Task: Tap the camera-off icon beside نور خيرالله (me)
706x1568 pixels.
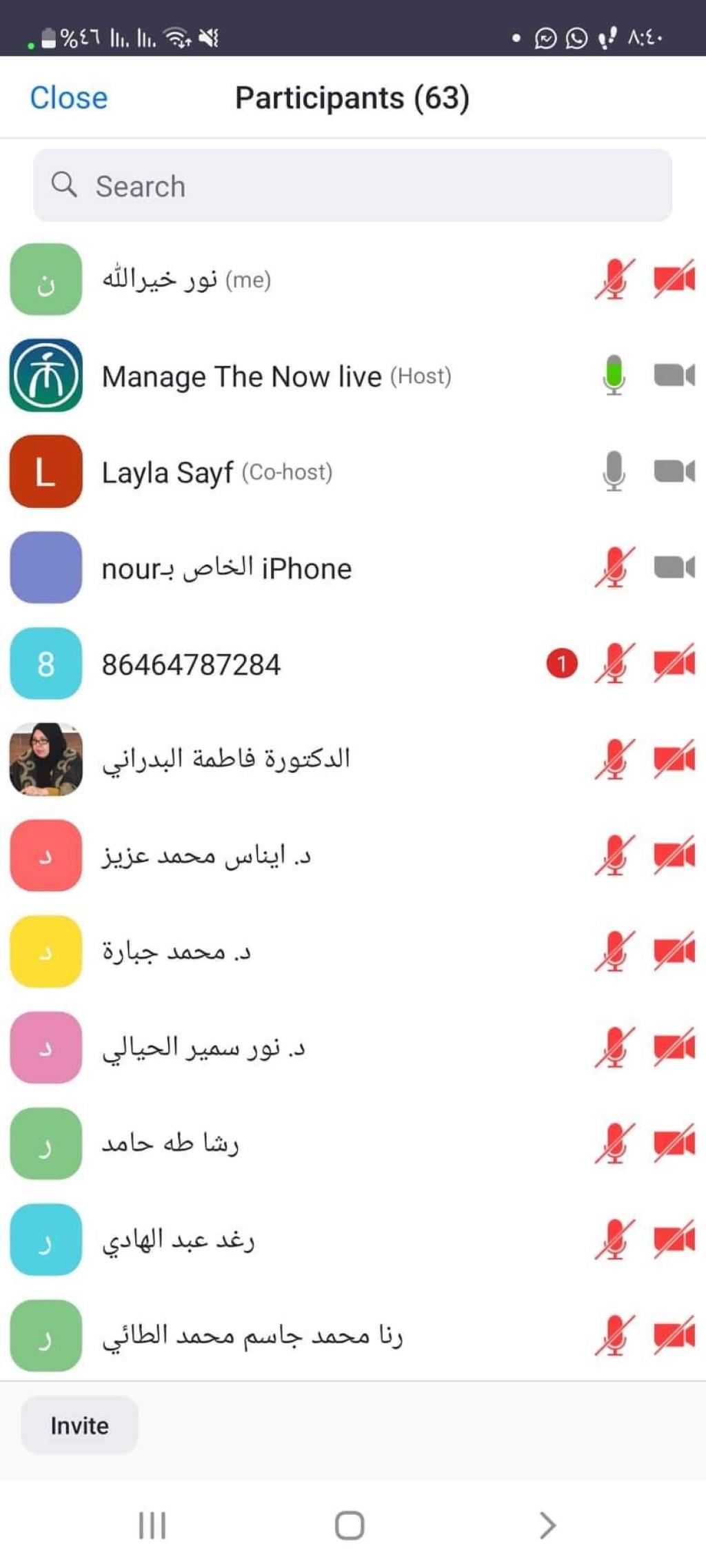Action: pos(674,279)
